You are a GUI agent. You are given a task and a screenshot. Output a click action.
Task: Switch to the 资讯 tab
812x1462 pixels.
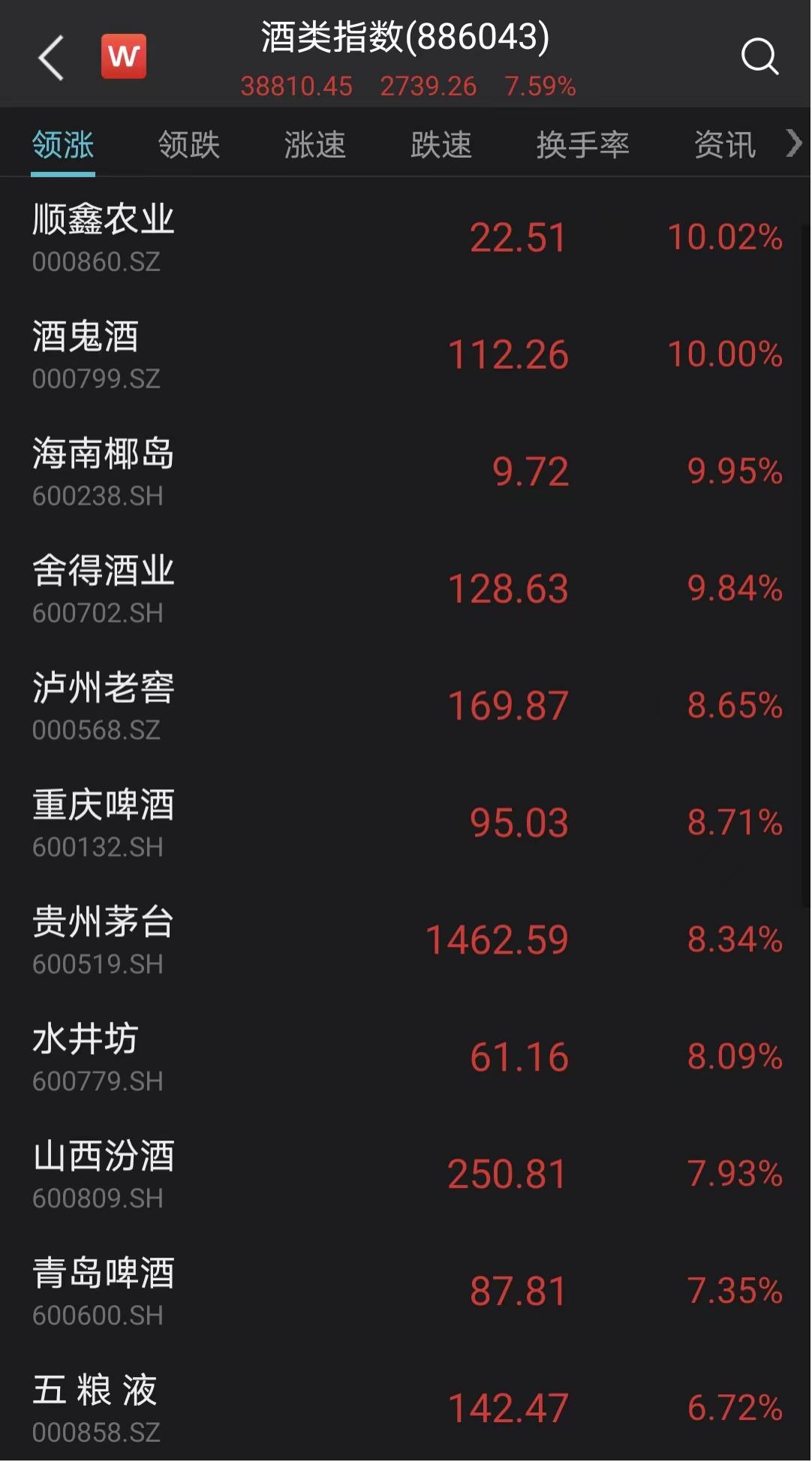[x=725, y=144]
